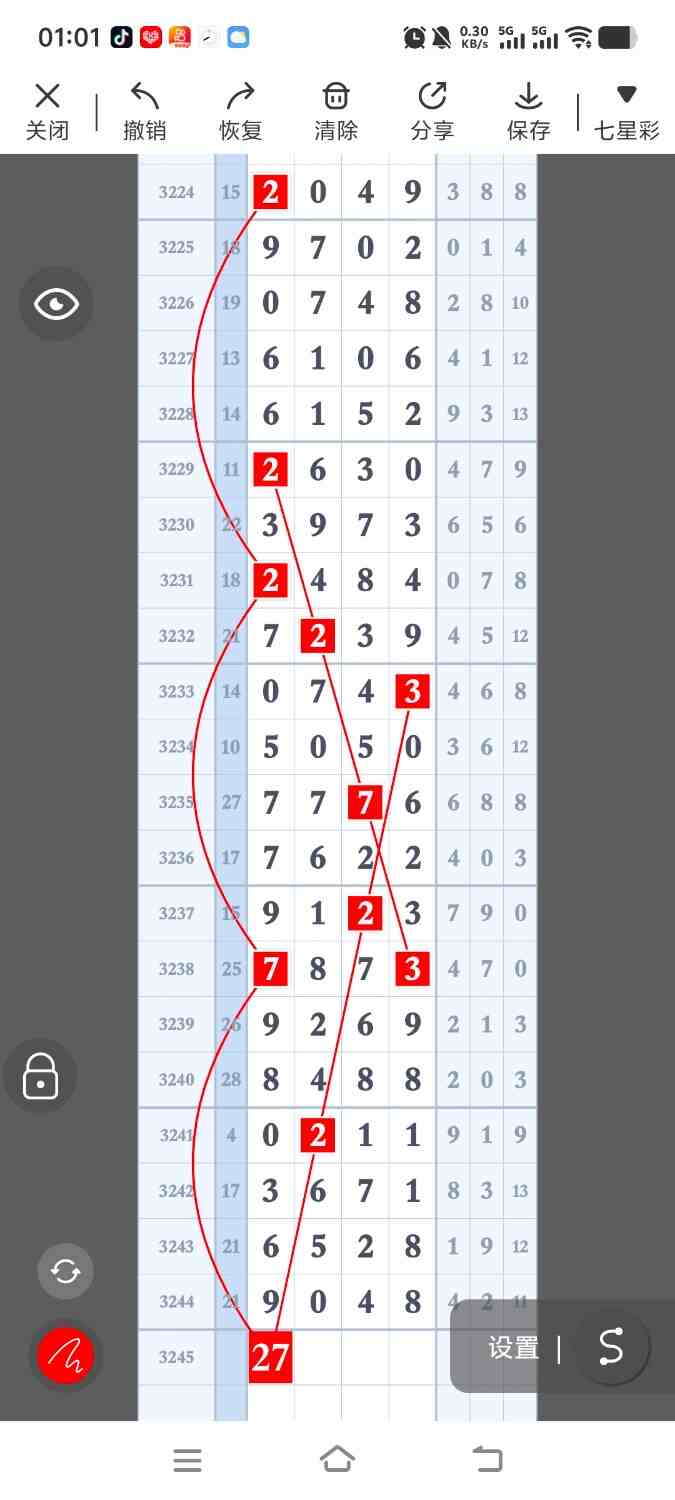Toggle the eye visibility button

(56, 304)
